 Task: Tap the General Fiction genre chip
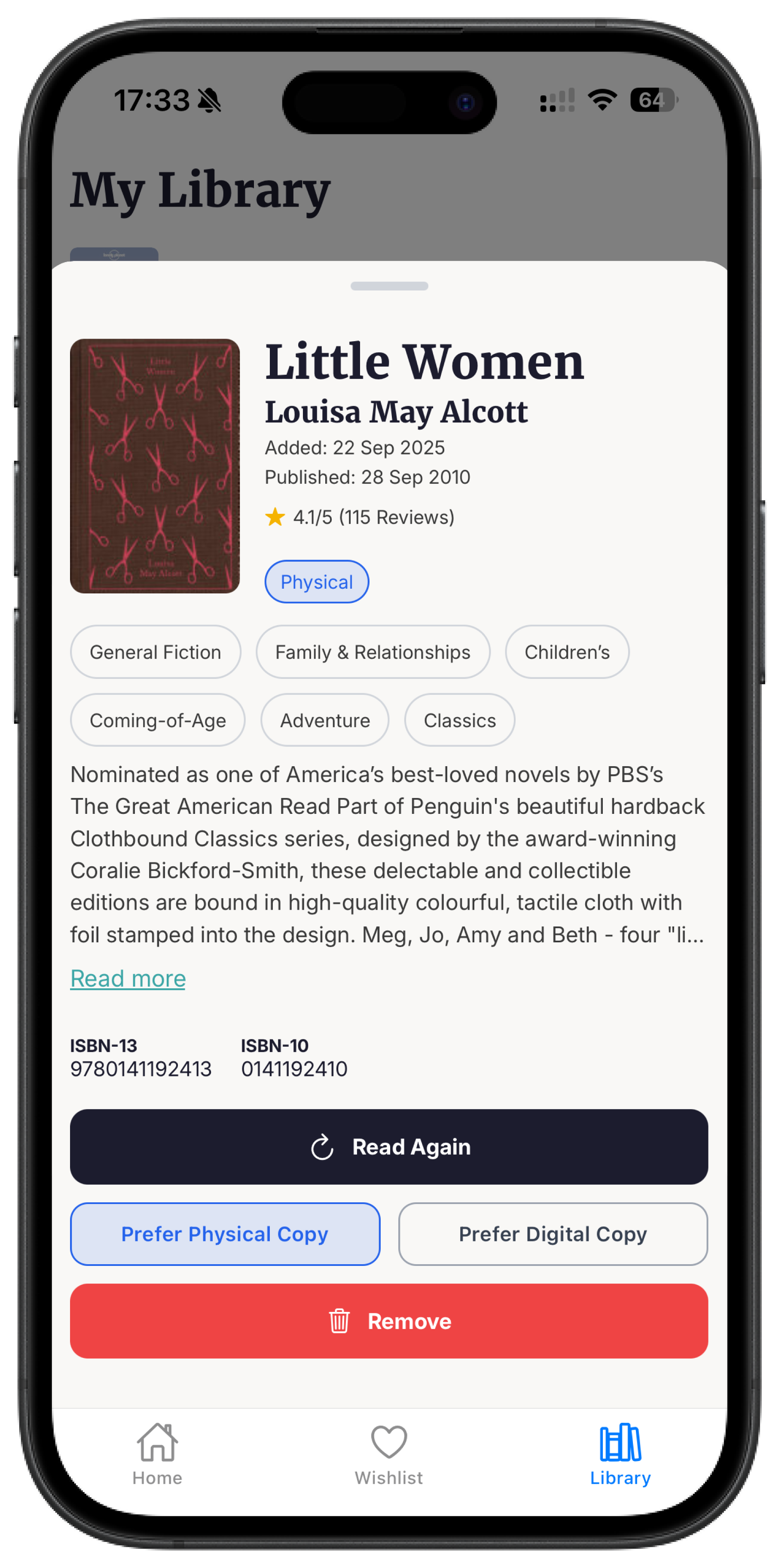(155, 652)
